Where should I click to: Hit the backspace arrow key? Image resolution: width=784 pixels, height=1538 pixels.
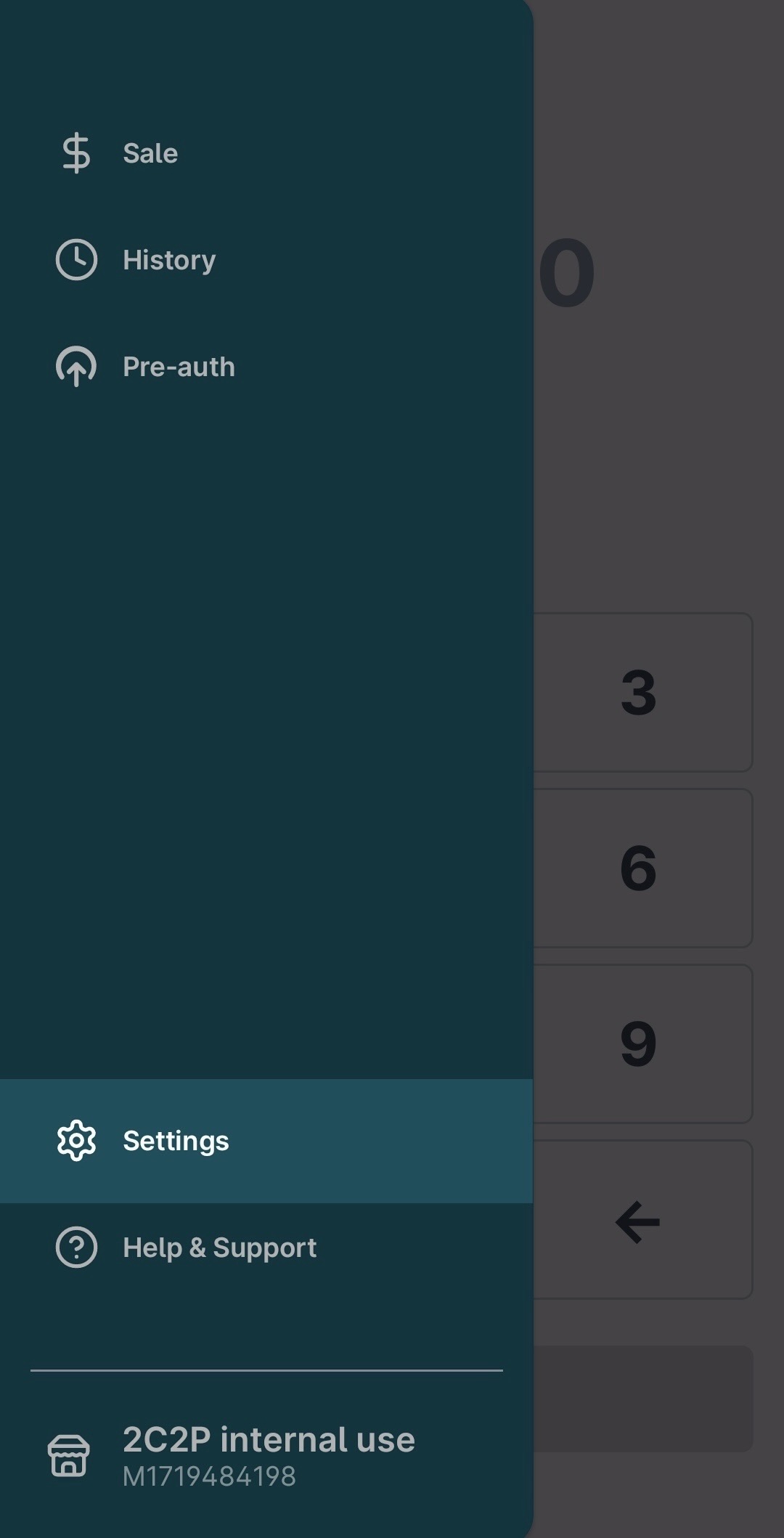pos(640,1221)
